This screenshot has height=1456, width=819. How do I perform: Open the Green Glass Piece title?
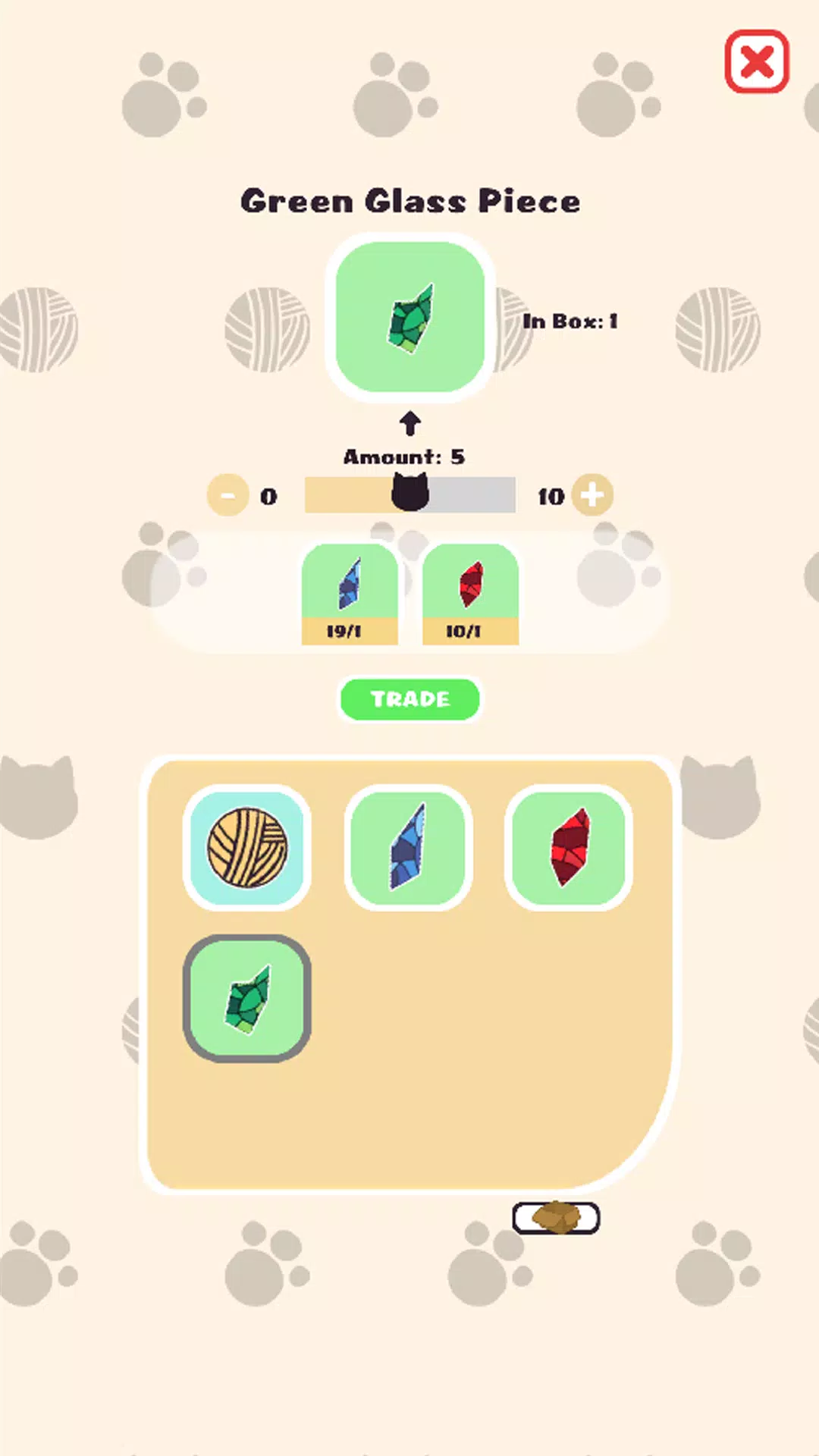click(x=409, y=200)
